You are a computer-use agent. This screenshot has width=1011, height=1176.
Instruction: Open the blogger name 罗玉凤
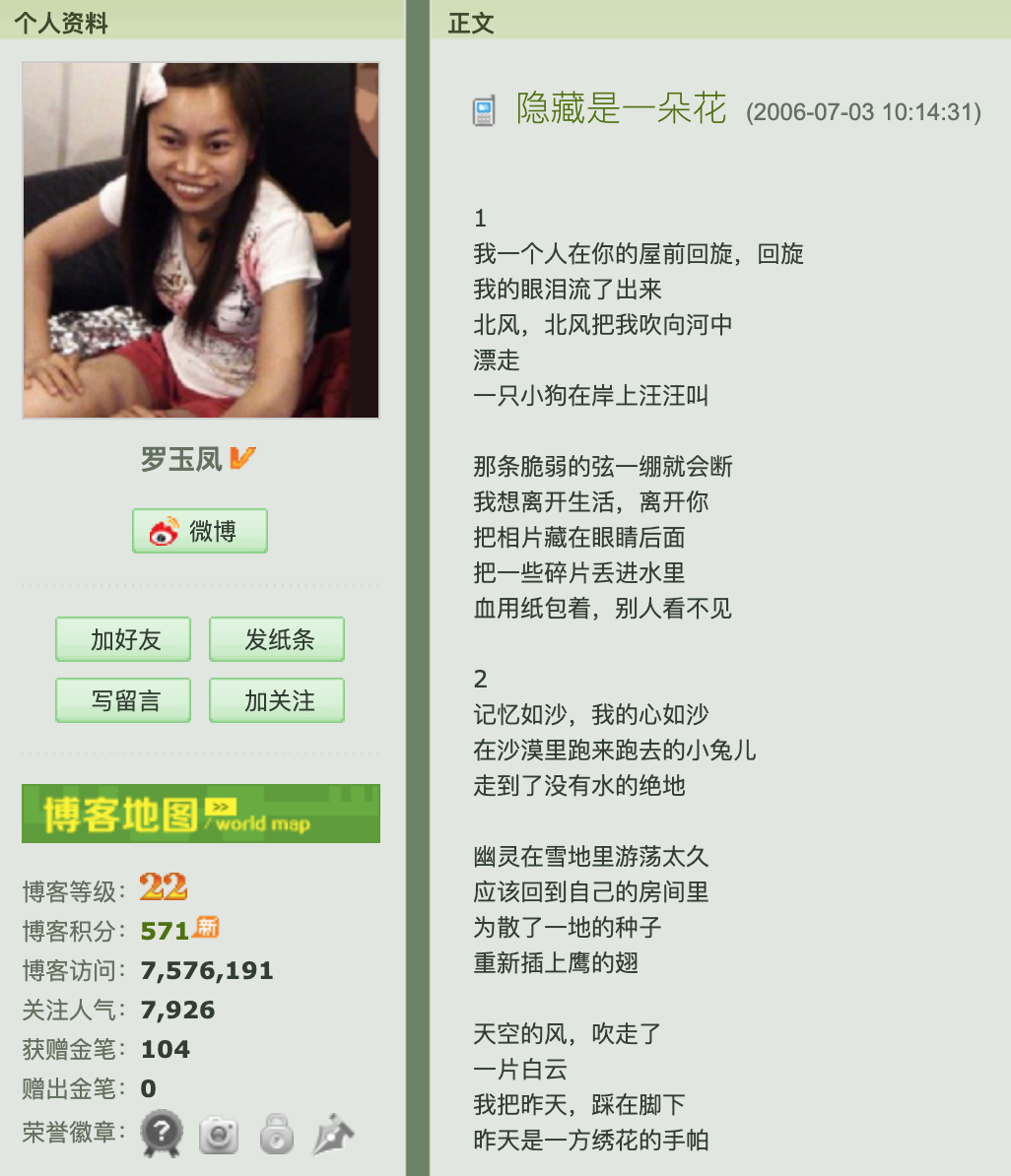[x=182, y=459]
